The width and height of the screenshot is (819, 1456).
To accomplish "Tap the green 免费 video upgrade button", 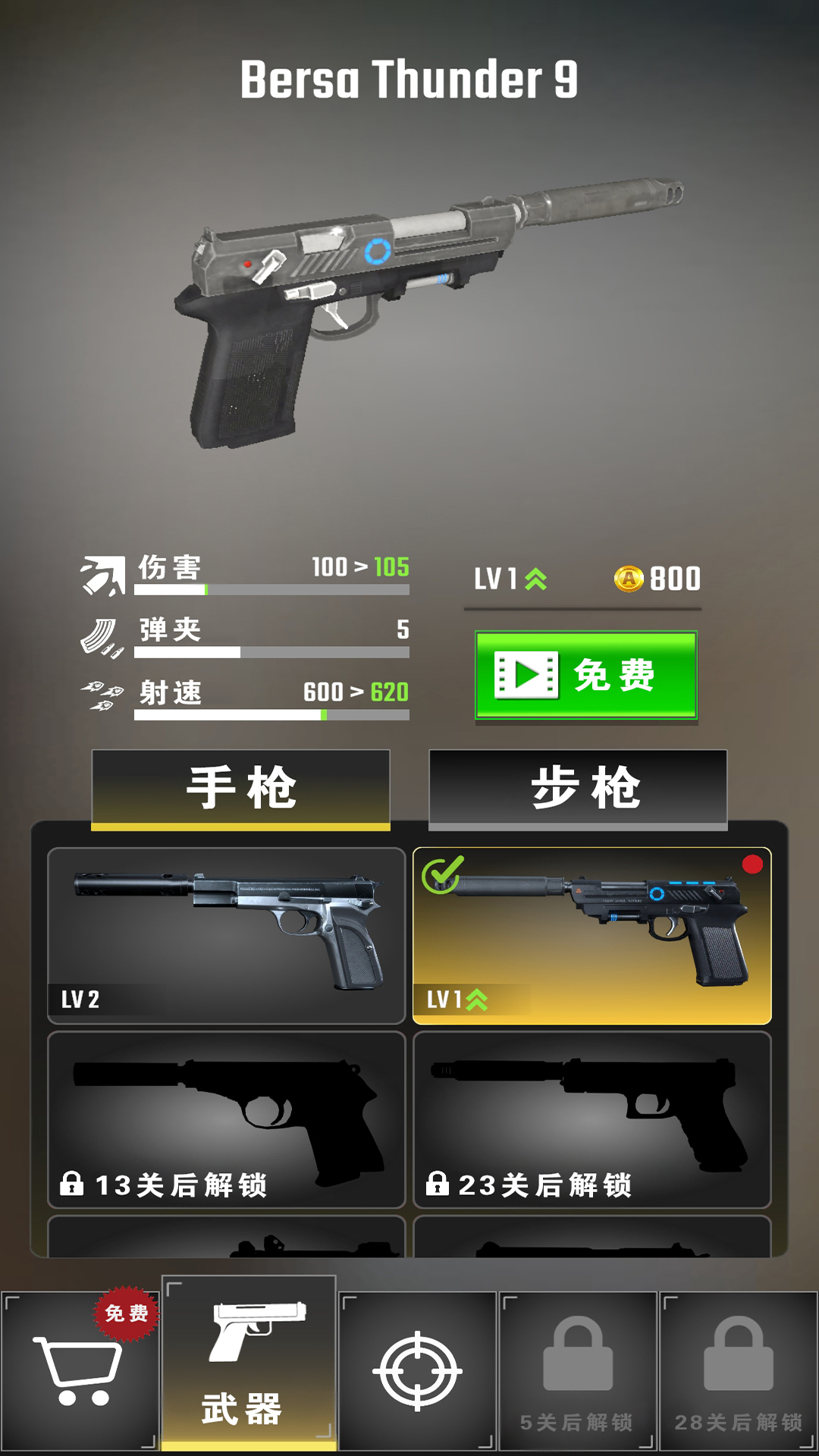I will click(x=585, y=675).
